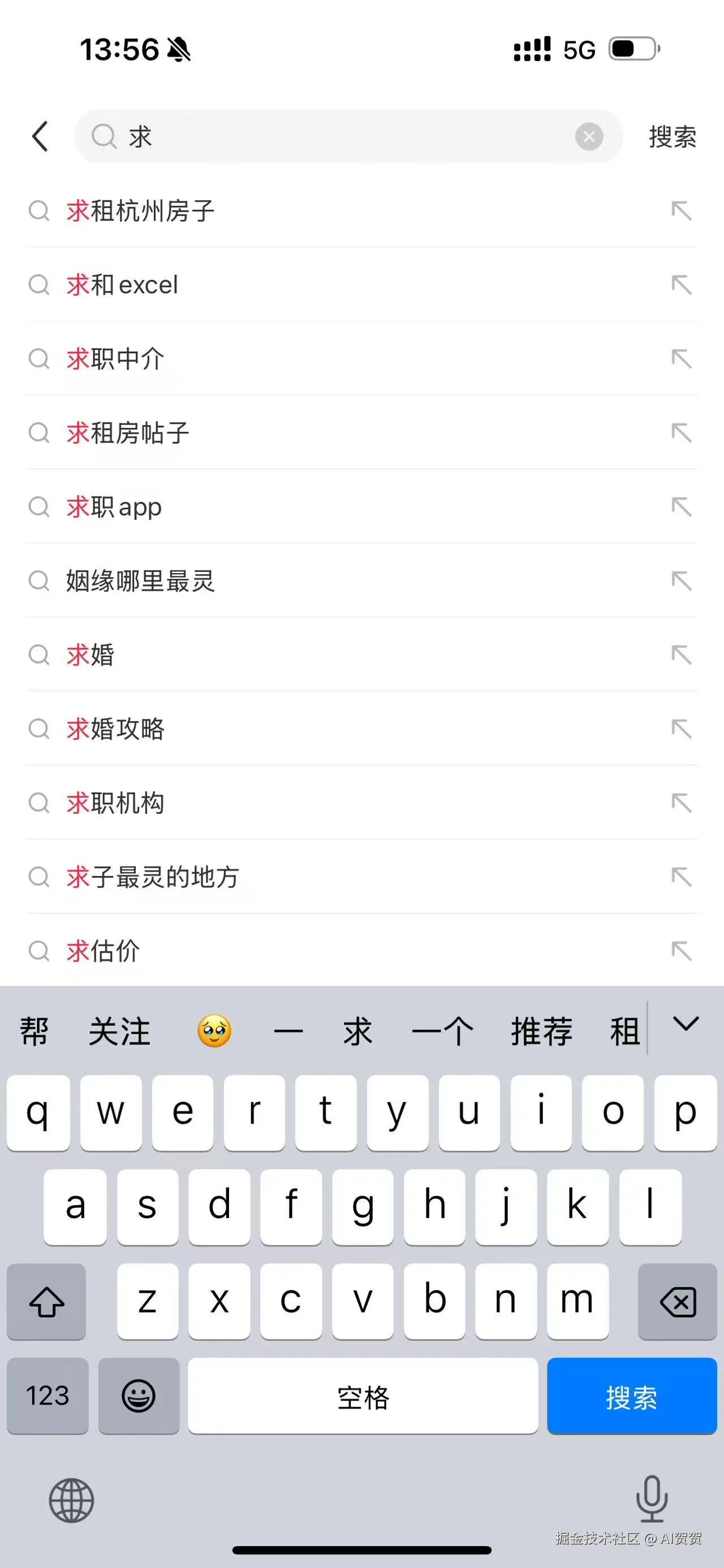Open the suggestion 求婚
724x1568 pixels.
coord(90,656)
